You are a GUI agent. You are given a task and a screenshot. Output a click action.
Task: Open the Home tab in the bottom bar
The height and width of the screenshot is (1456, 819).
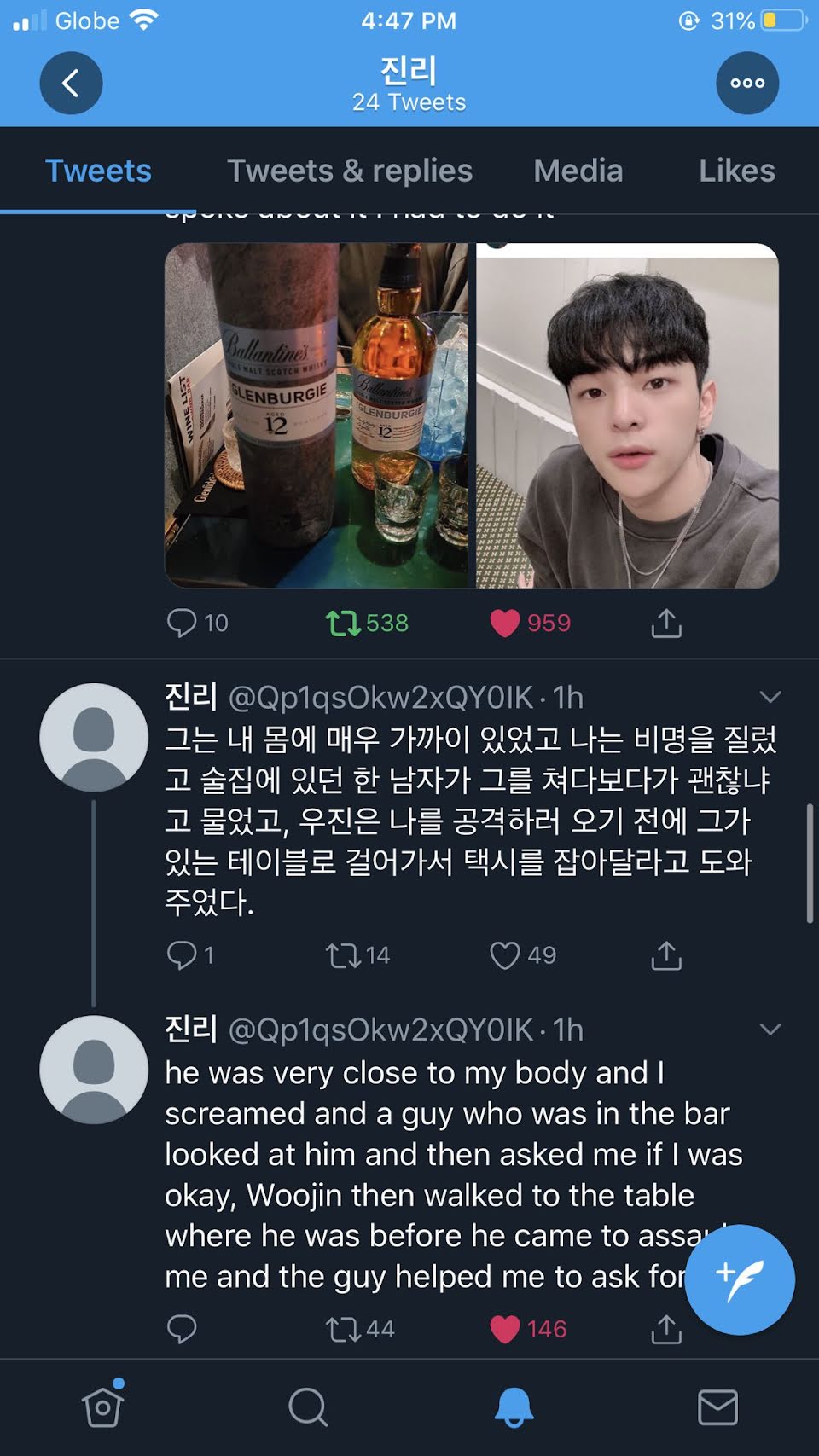pos(103,1407)
